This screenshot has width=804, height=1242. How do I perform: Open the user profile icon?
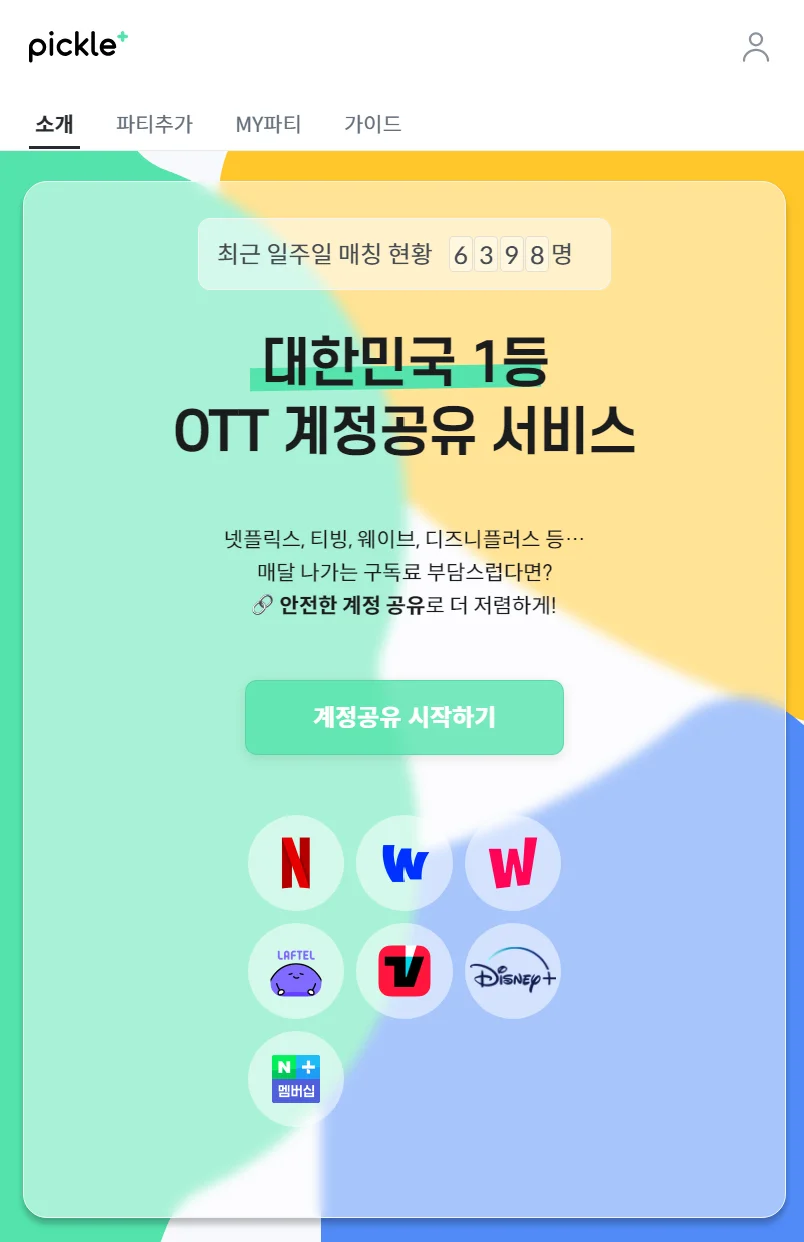(756, 47)
